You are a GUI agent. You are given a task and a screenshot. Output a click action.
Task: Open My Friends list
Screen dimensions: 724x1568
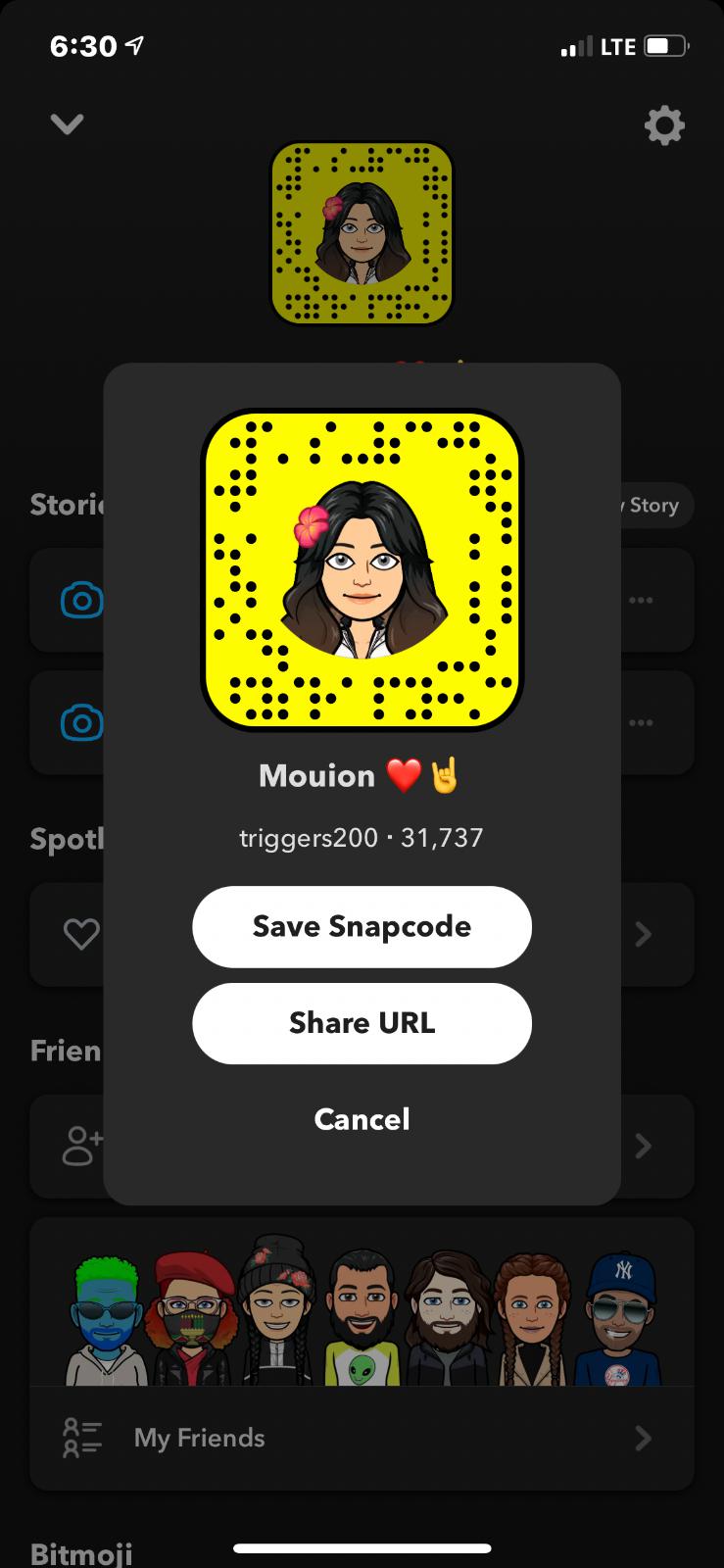point(362,1438)
